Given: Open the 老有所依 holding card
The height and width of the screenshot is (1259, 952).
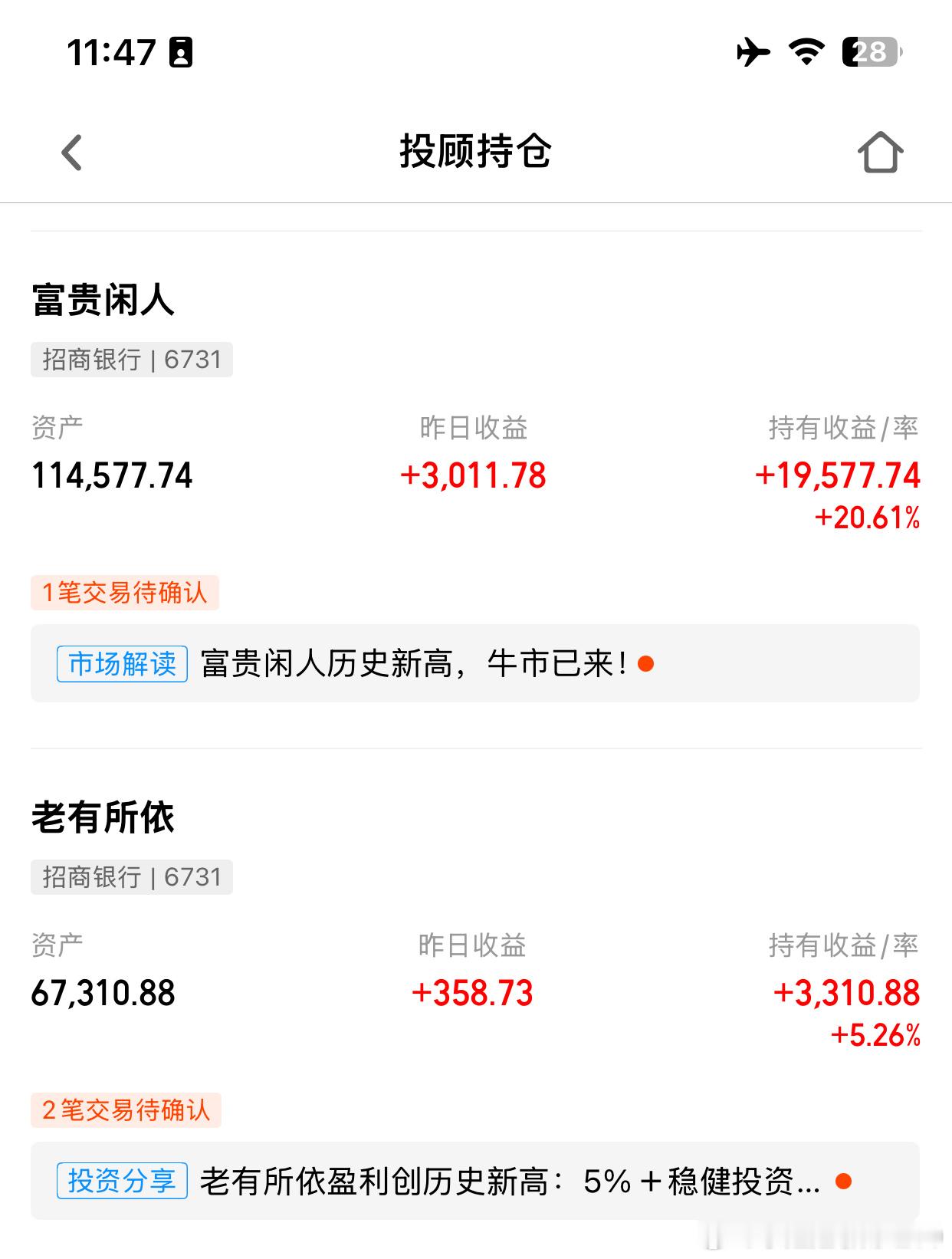Looking at the screenshot, I should click(475, 924).
